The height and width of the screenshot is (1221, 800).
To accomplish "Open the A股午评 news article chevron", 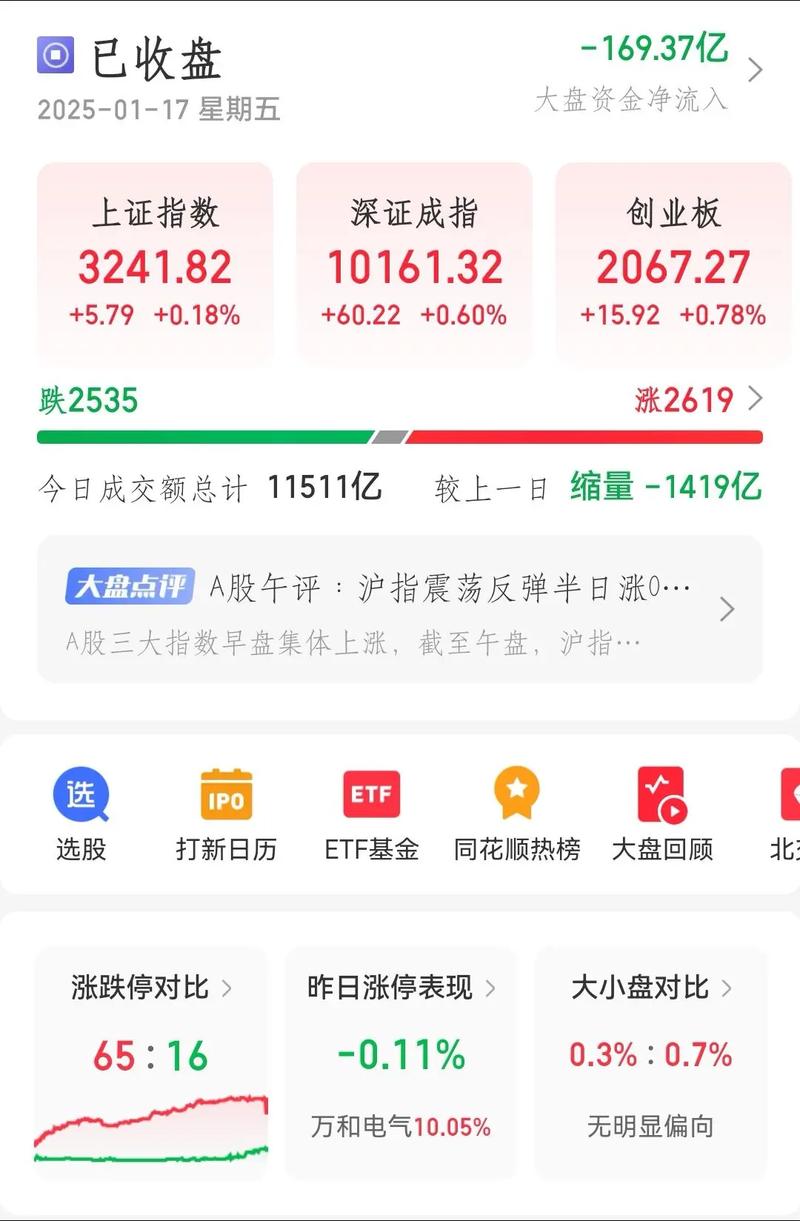I will click(x=726, y=609).
